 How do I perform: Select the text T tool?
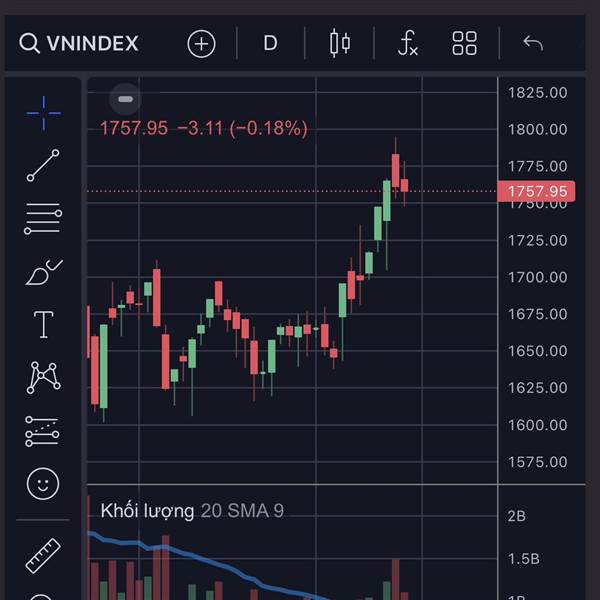coord(44,324)
